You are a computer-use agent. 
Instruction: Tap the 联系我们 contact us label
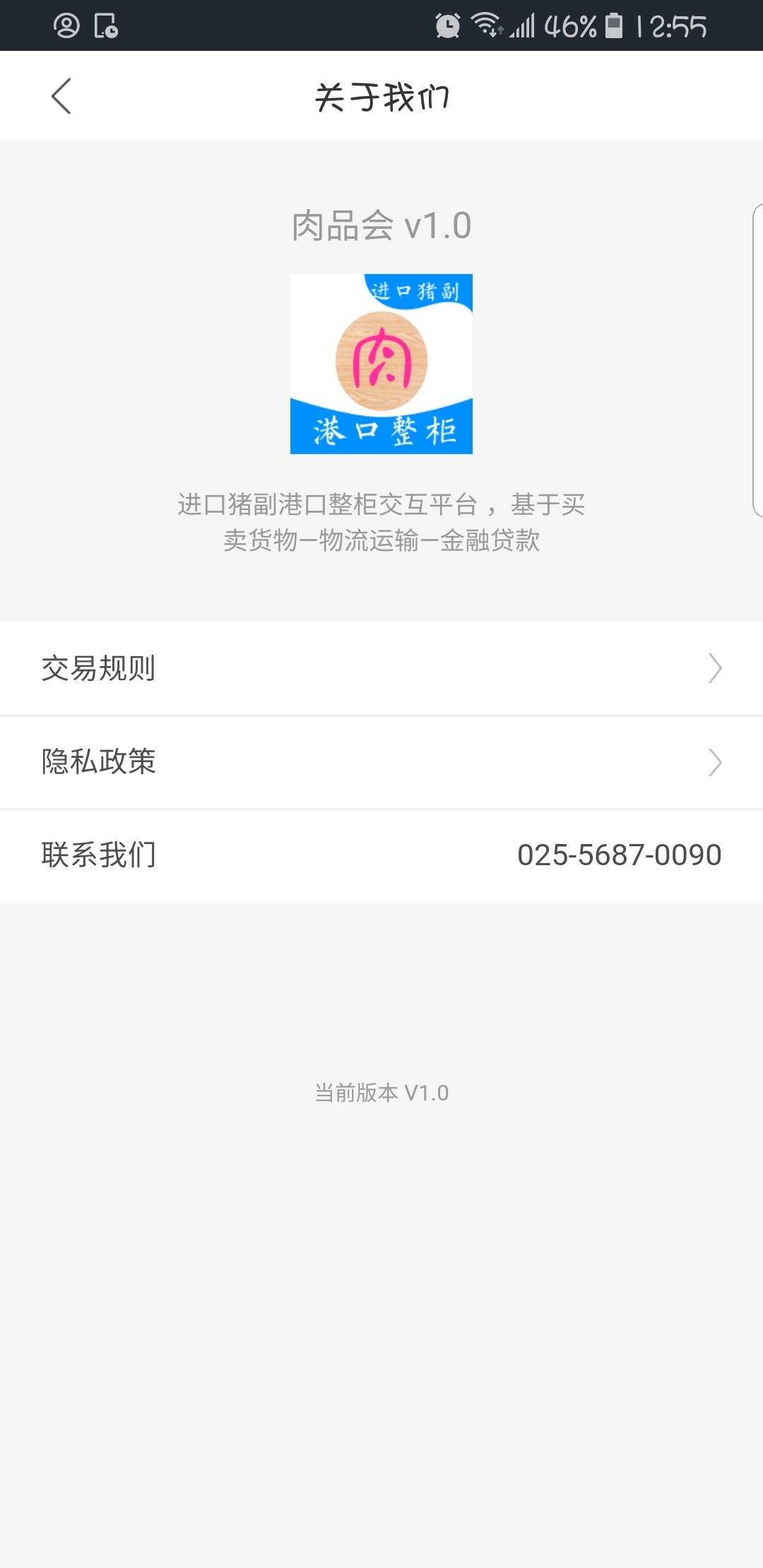coord(99,855)
